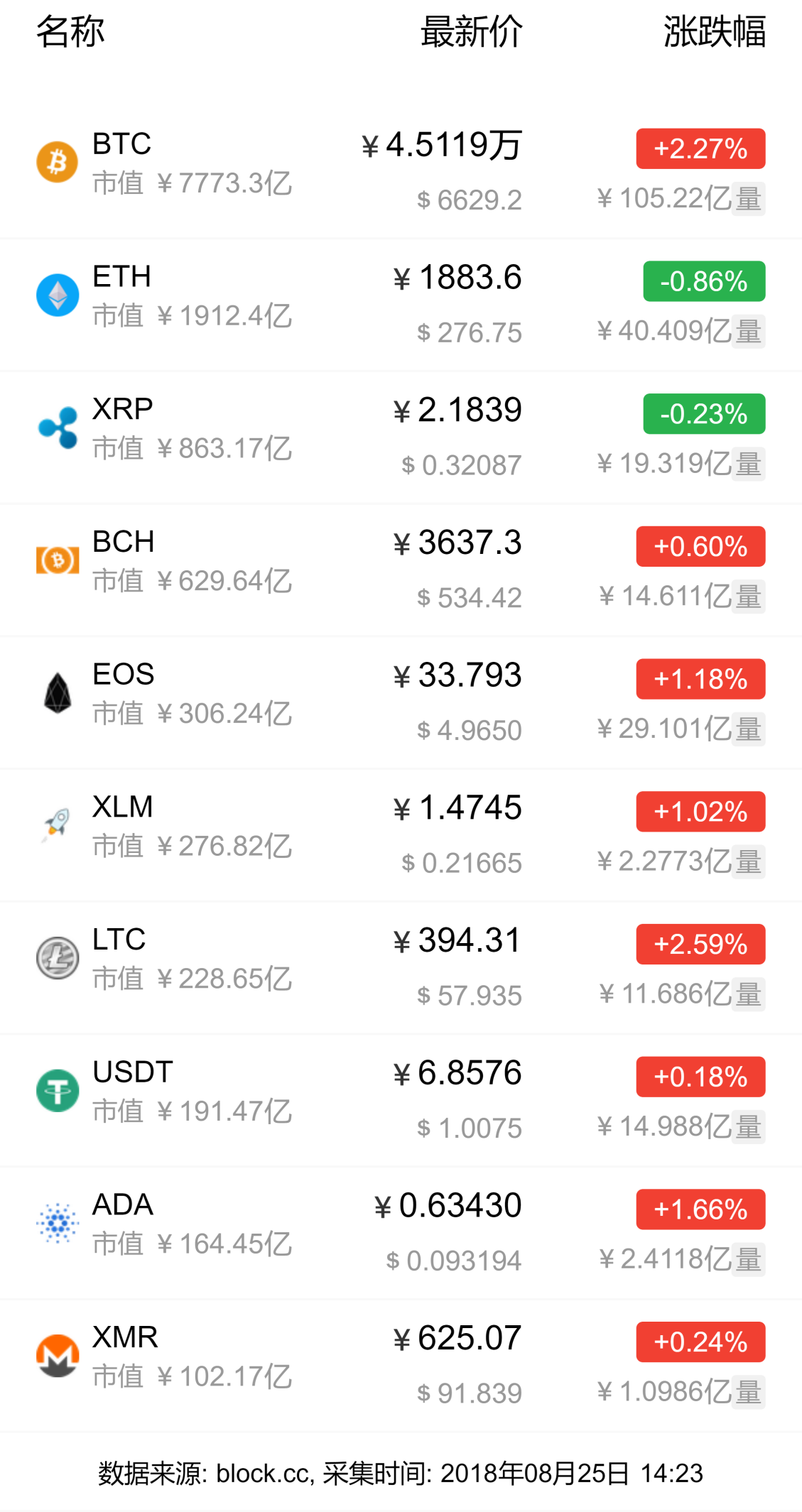Click the XMR Monero orange icon
Screen dimensions: 802x1512
coord(57,1355)
